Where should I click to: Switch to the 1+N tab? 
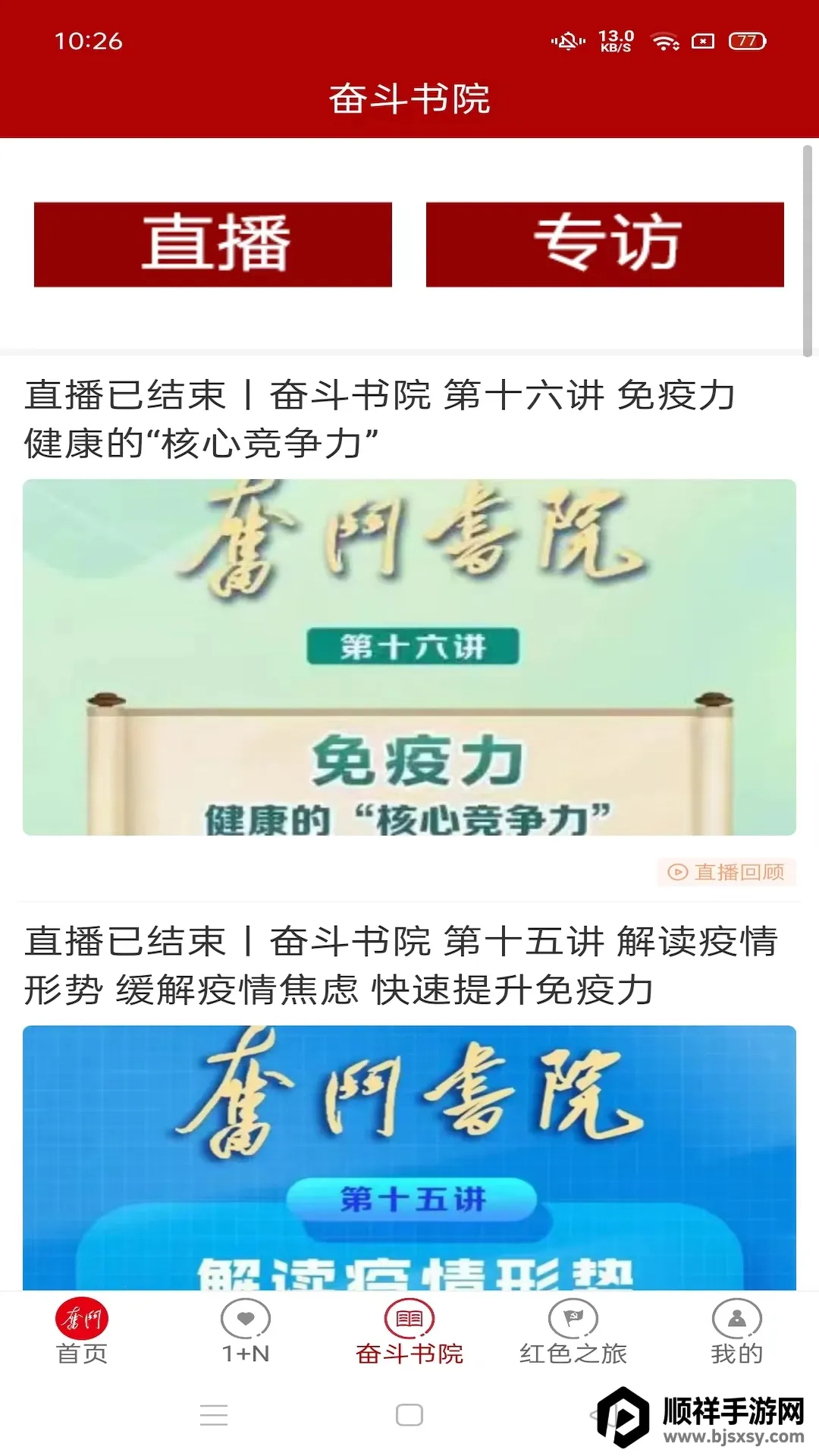pos(246,1332)
